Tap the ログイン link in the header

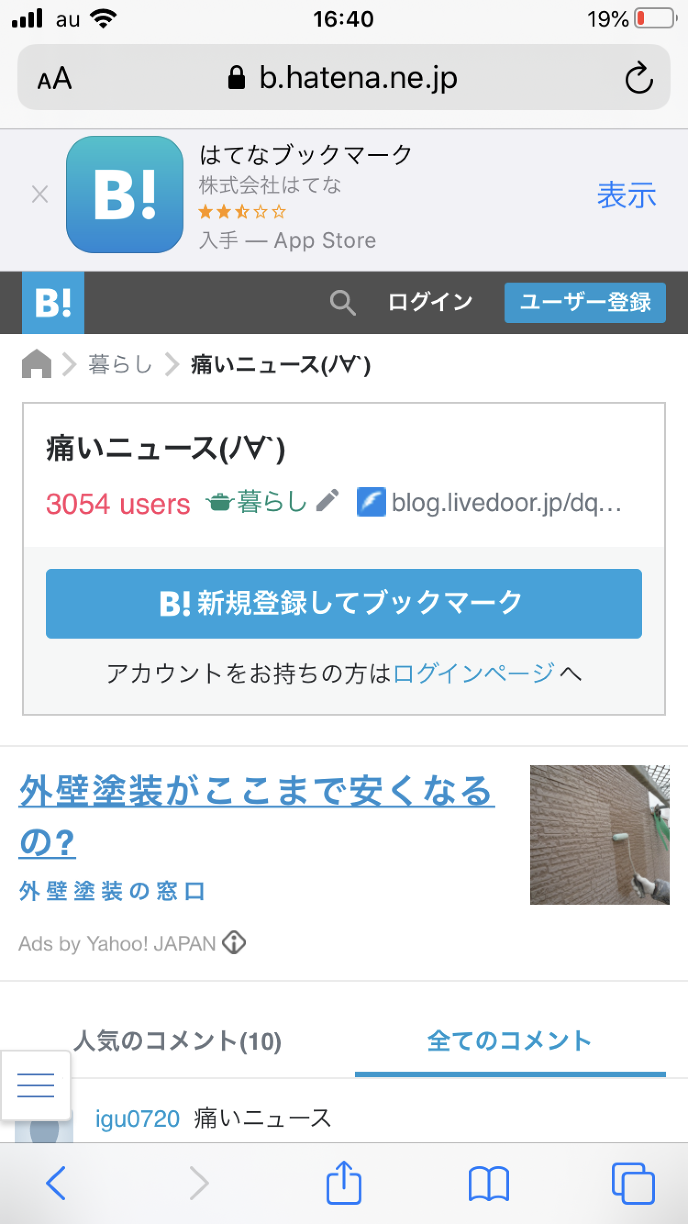(430, 303)
